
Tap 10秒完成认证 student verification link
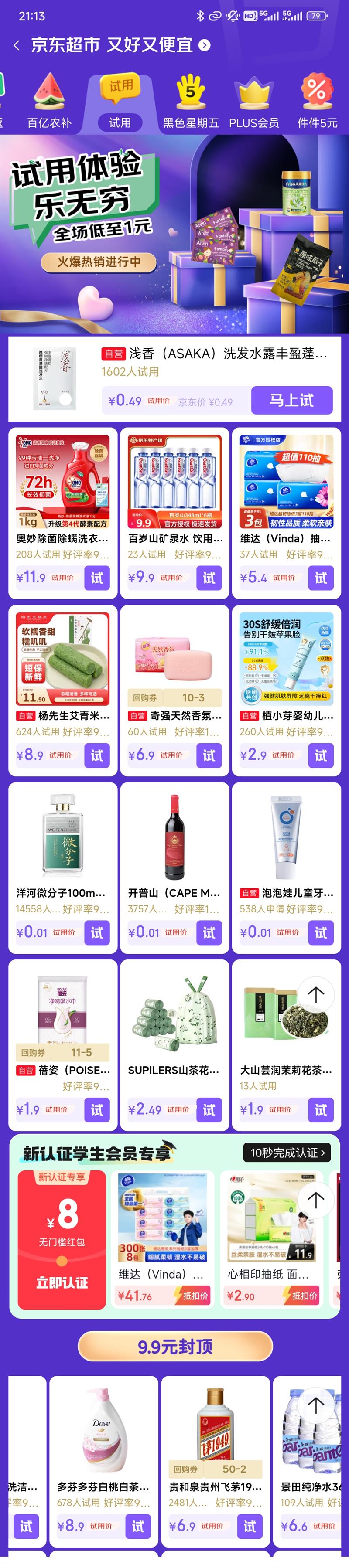click(x=287, y=1153)
